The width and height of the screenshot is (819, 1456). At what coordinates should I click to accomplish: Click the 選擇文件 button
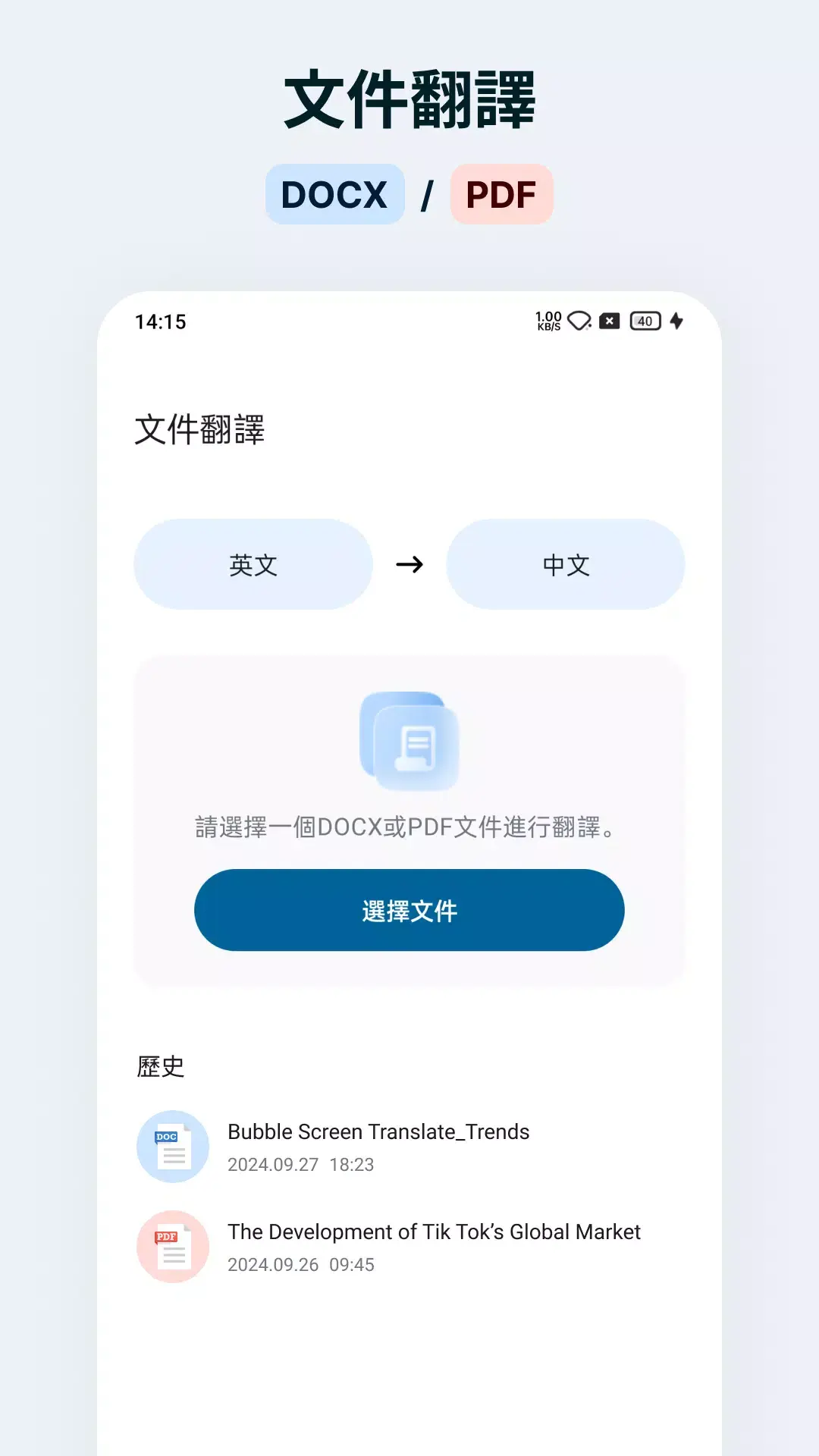409,910
